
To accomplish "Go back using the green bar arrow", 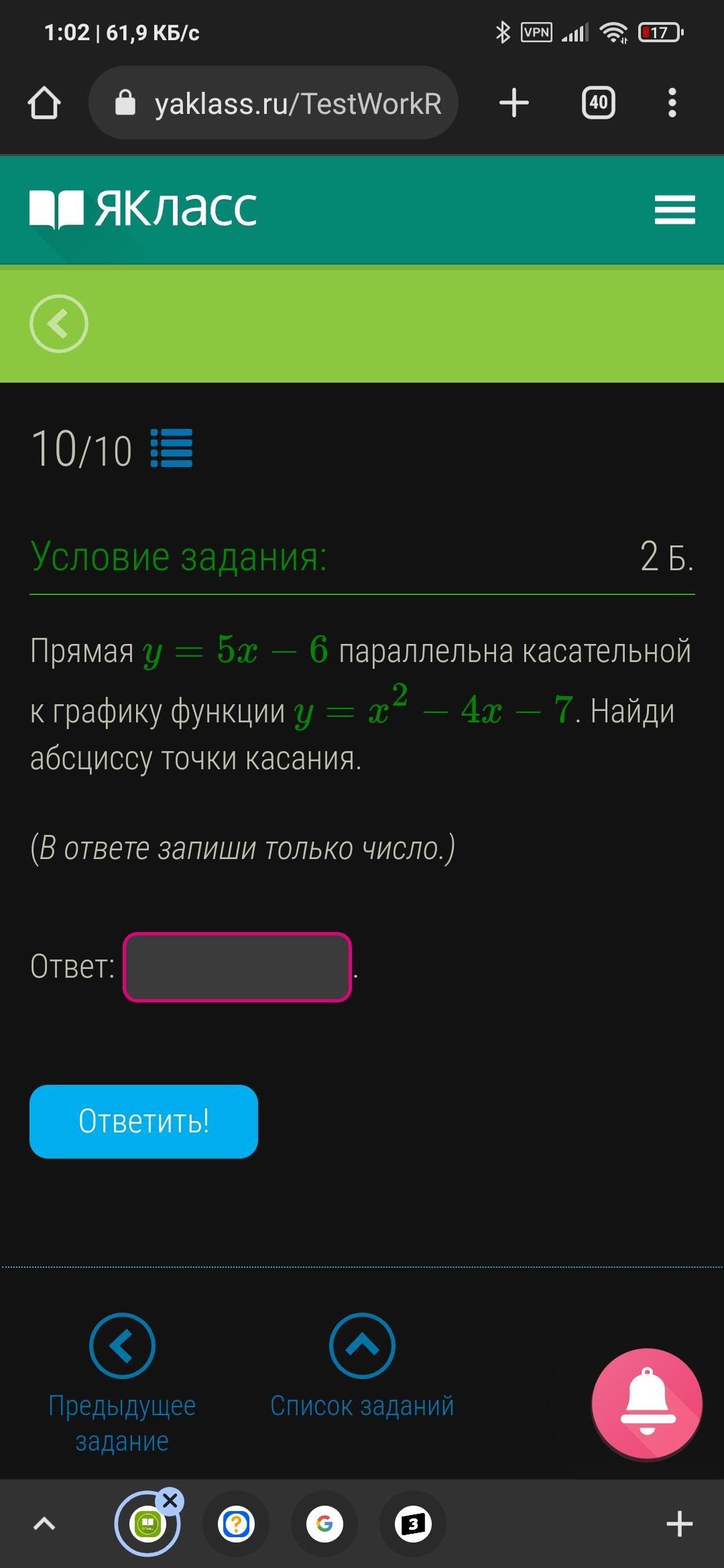I will [x=59, y=324].
